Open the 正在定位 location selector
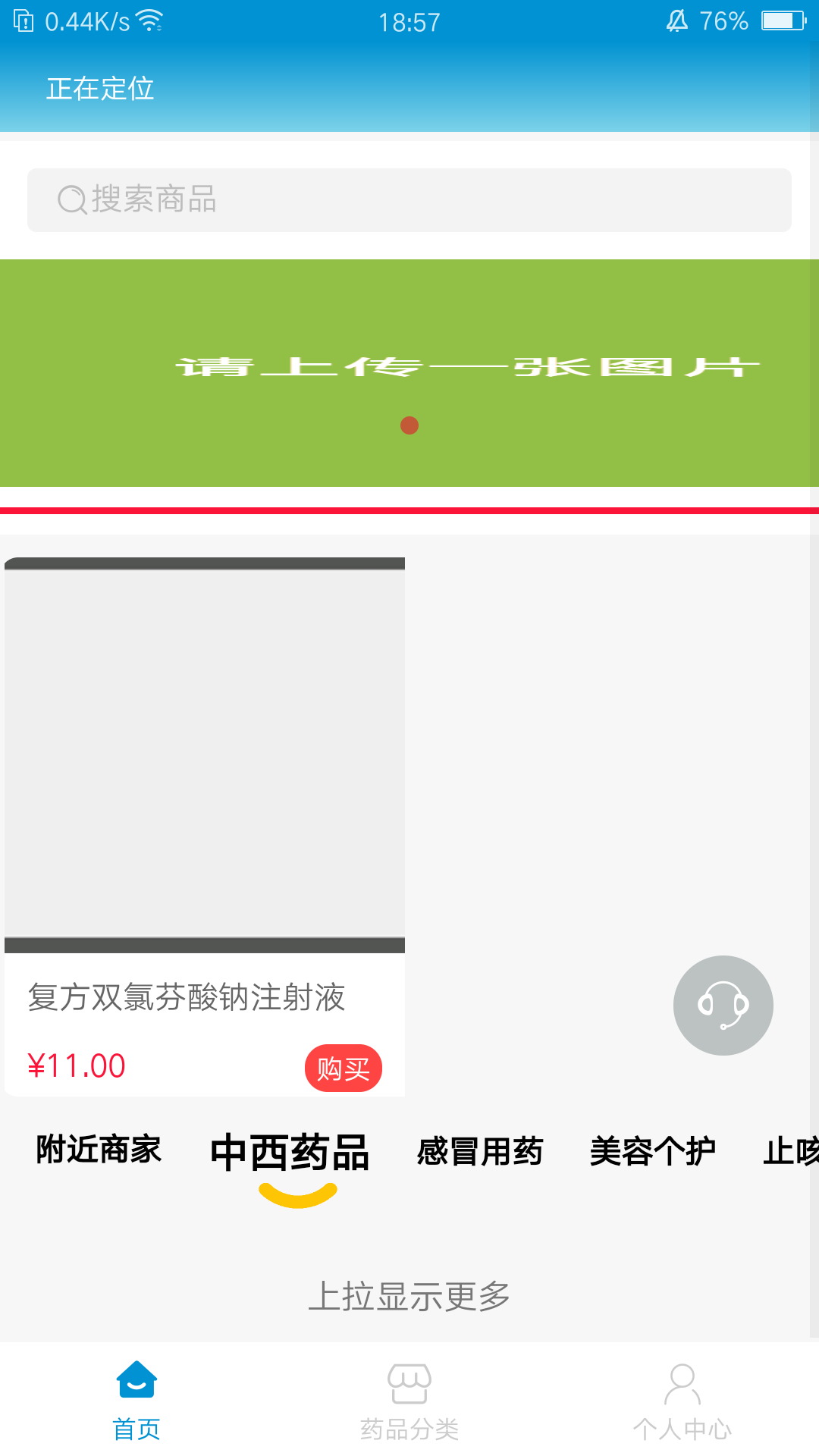The width and height of the screenshot is (819, 1456). (x=100, y=89)
